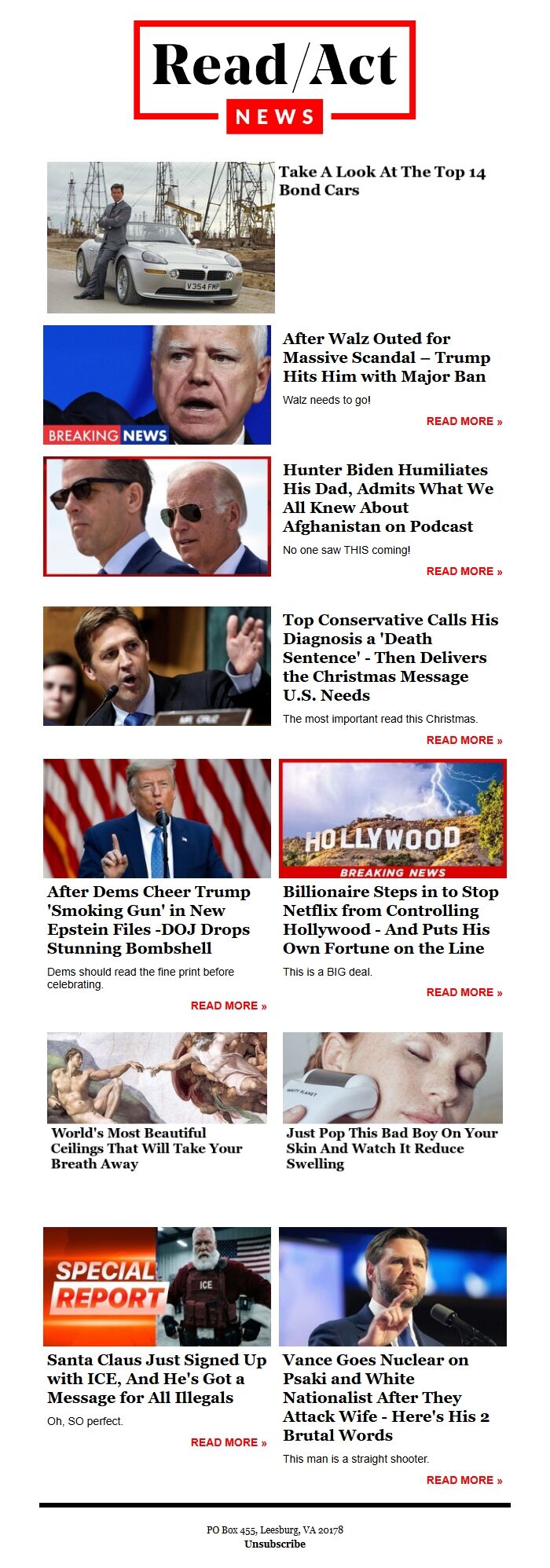Open the Santa Claus ICE special report image
Screen dimensions: 550x1568
(x=157, y=1287)
